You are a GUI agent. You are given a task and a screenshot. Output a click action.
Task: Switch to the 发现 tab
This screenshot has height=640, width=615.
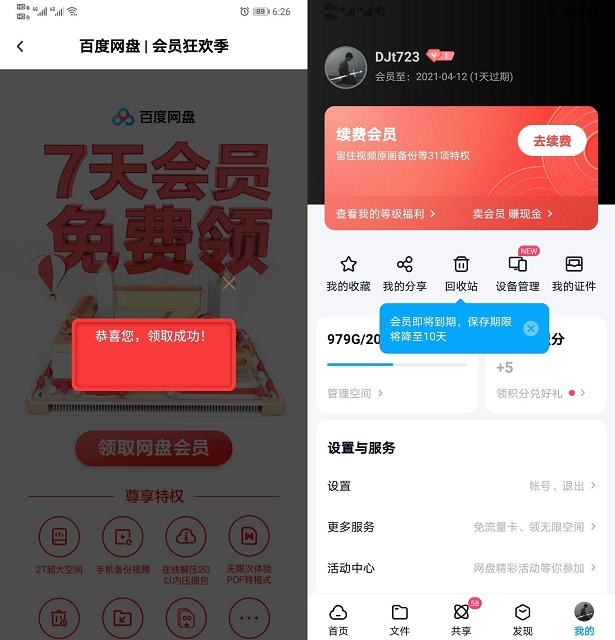522,619
